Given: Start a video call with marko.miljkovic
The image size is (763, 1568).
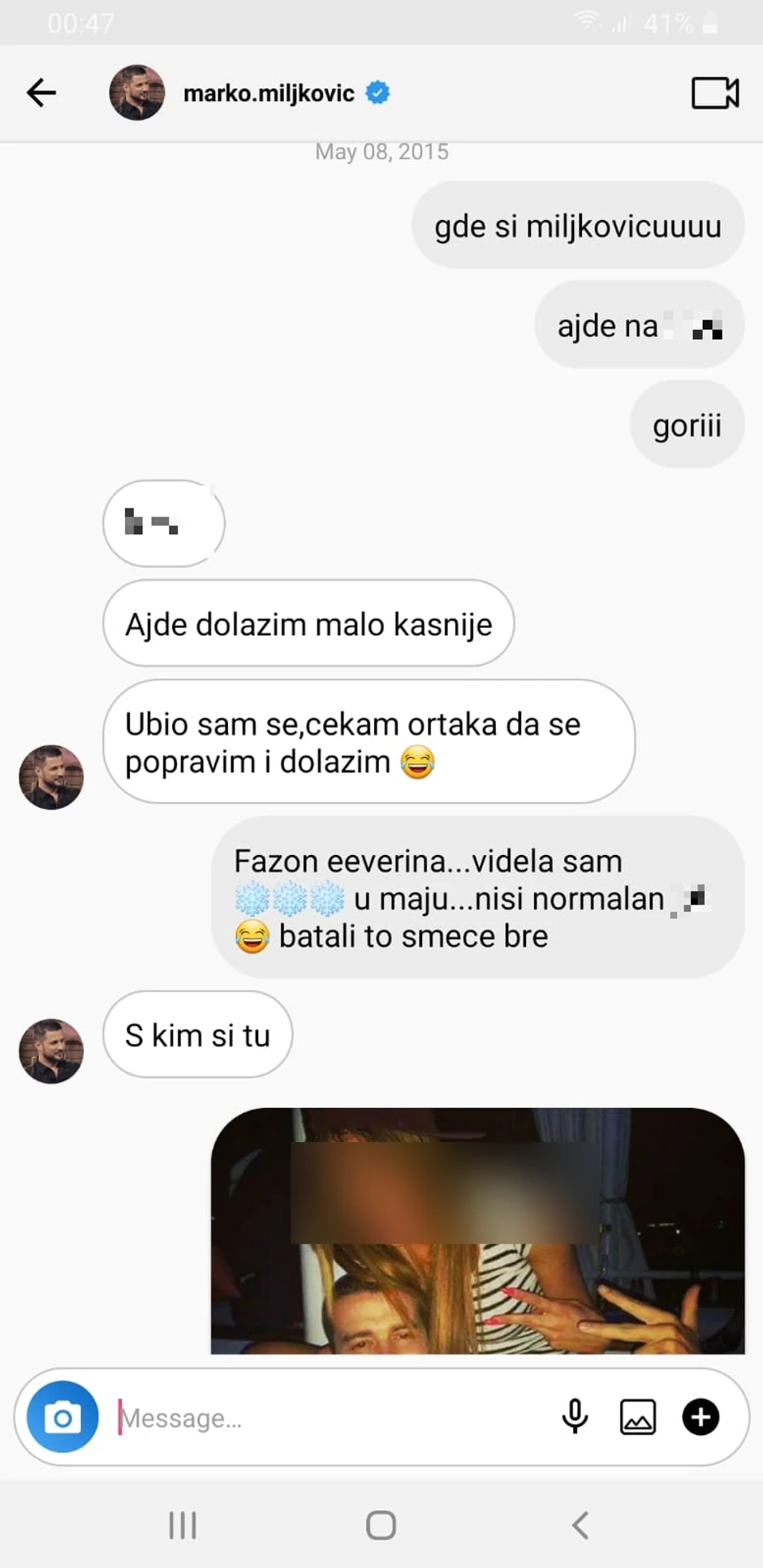Looking at the screenshot, I should click(x=714, y=92).
